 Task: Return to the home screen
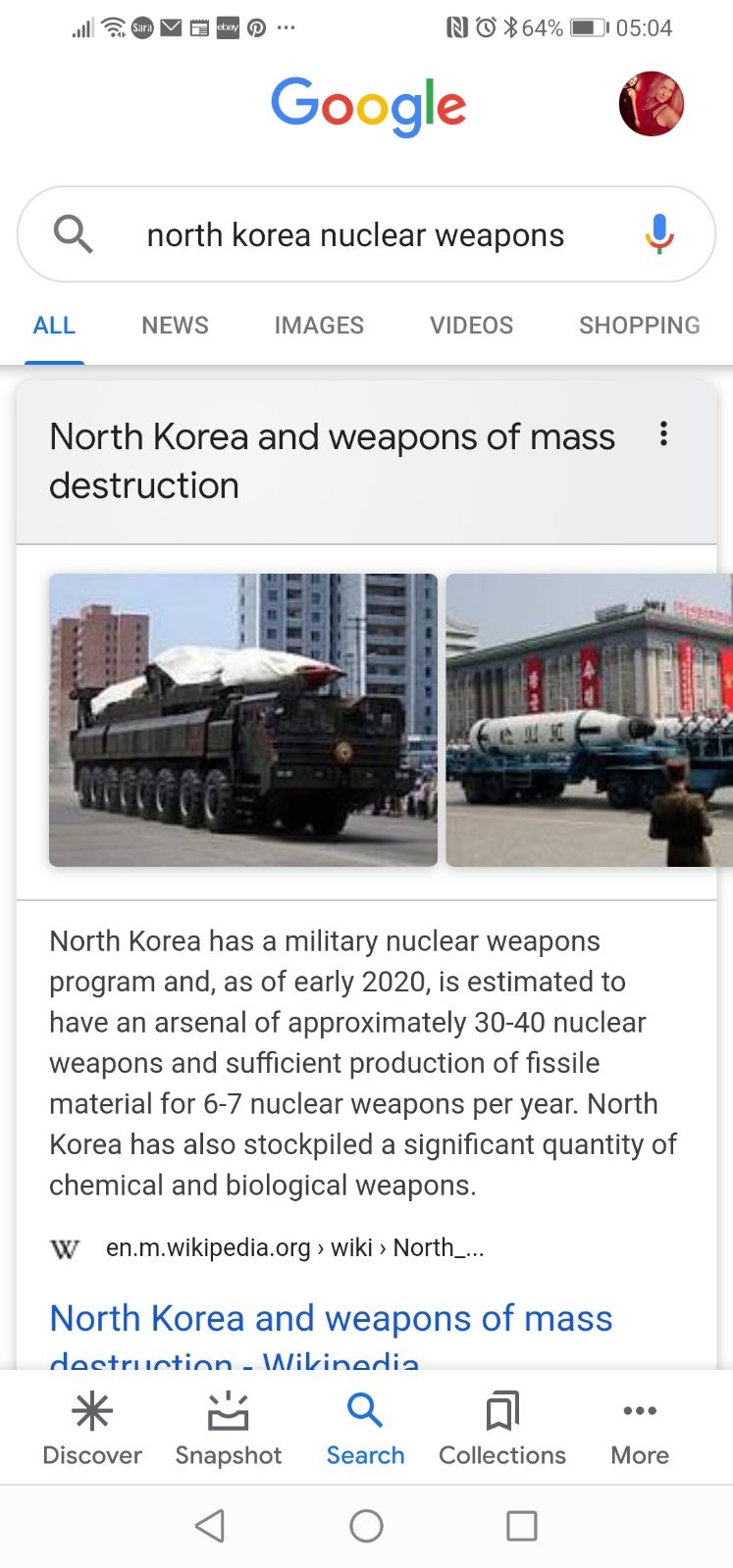pyautogui.click(x=366, y=1526)
